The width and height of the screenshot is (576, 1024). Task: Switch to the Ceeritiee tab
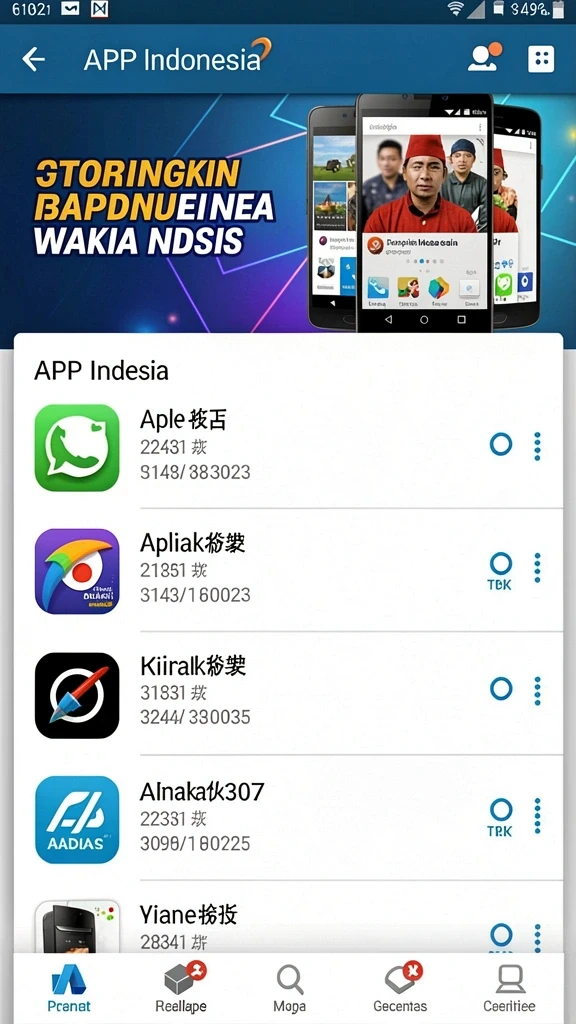[x=509, y=988]
